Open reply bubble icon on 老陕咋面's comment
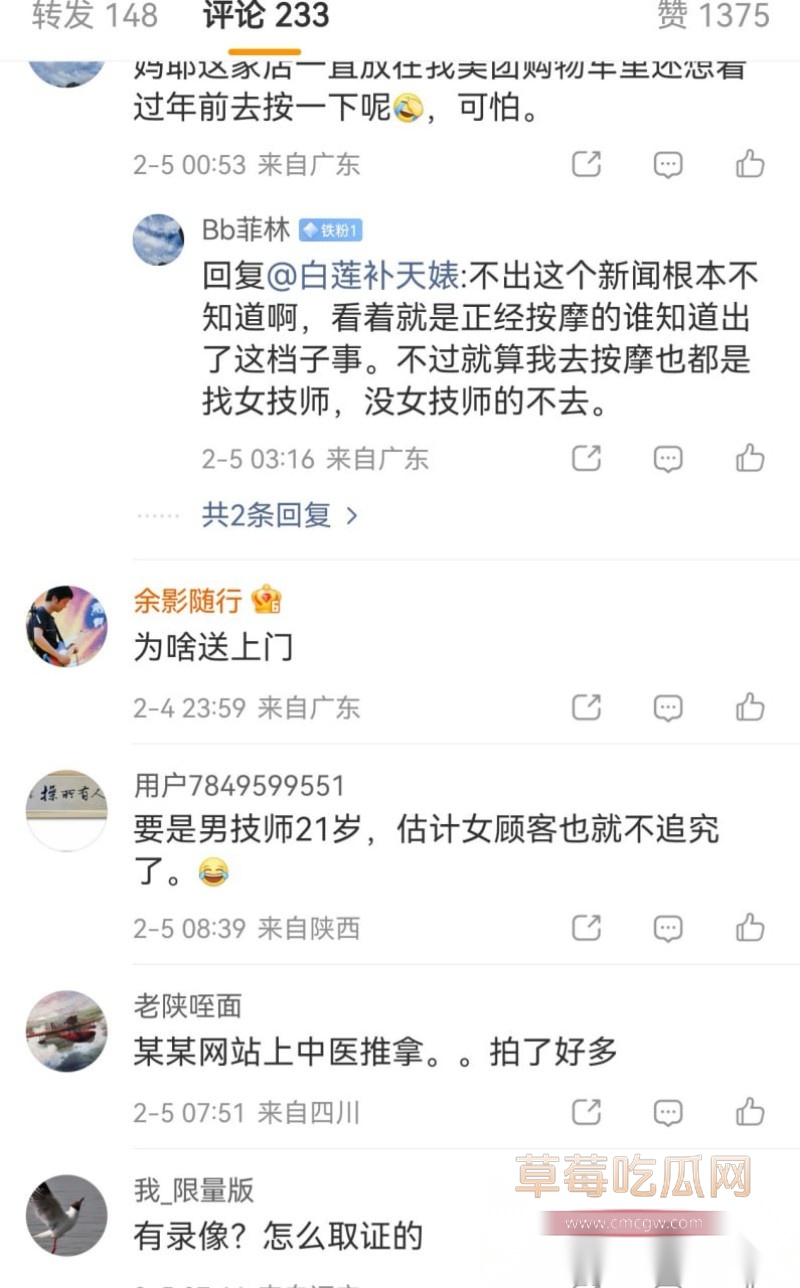Viewport: 800px width, 1288px height. click(667, 1110)
